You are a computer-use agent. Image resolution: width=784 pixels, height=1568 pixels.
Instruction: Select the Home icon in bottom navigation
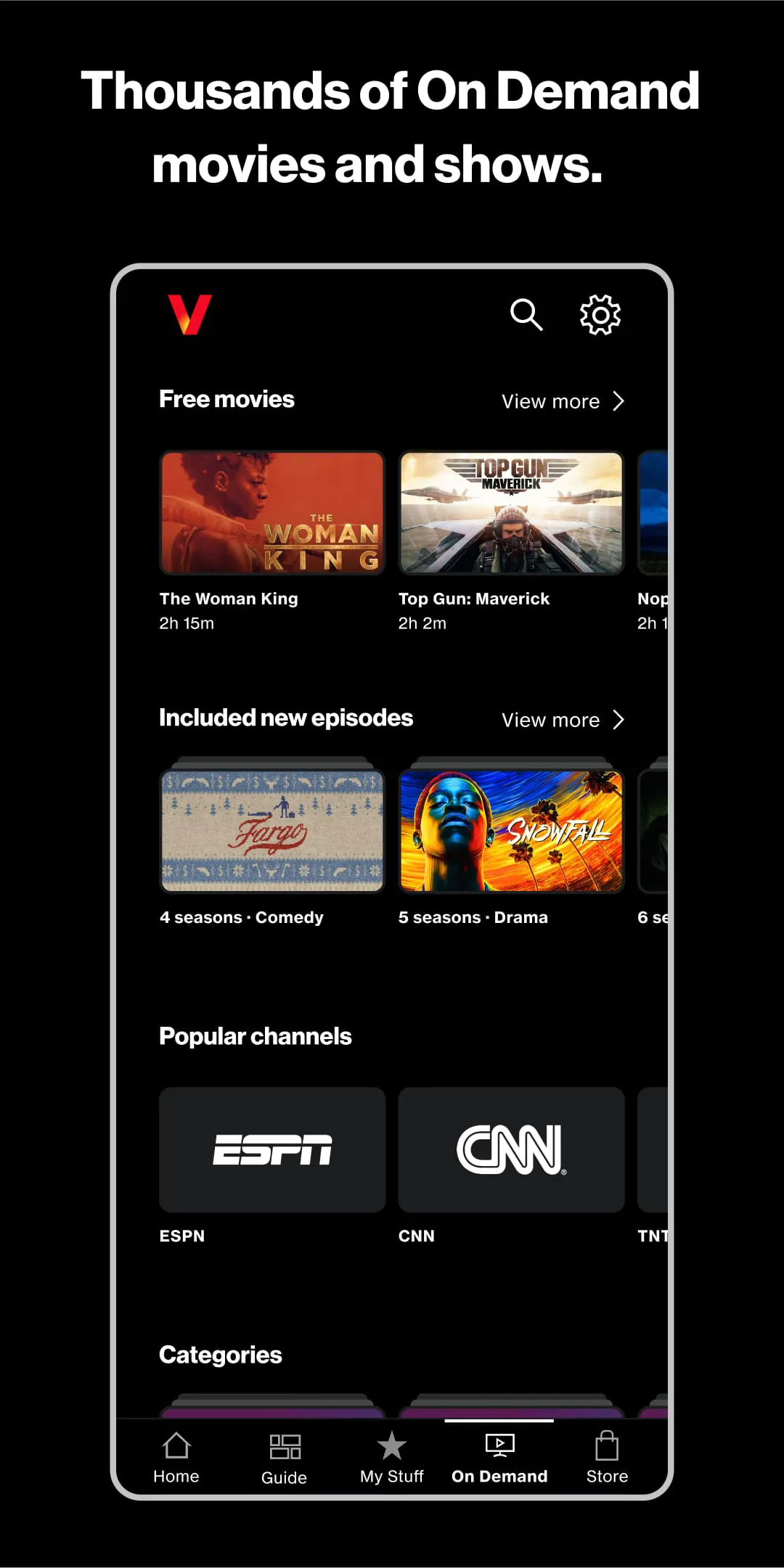click(x=176, y=1445)
